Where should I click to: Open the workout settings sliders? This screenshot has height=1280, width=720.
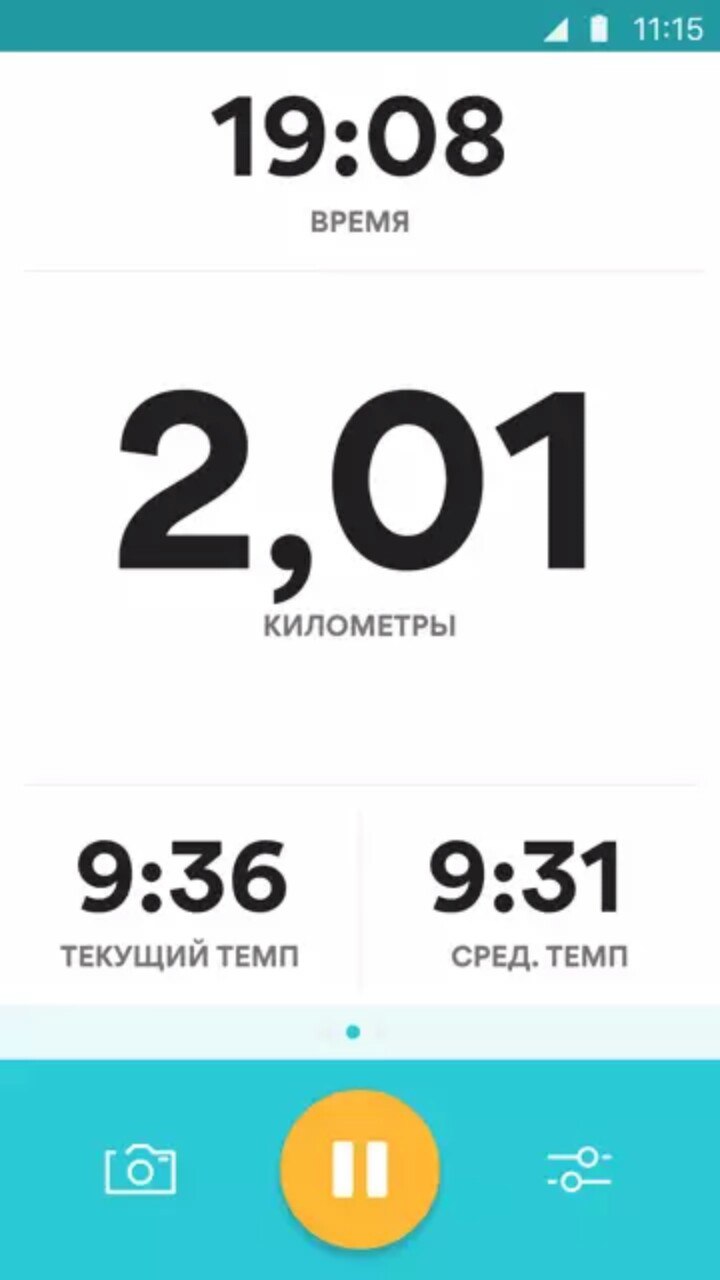(579, 1169)
